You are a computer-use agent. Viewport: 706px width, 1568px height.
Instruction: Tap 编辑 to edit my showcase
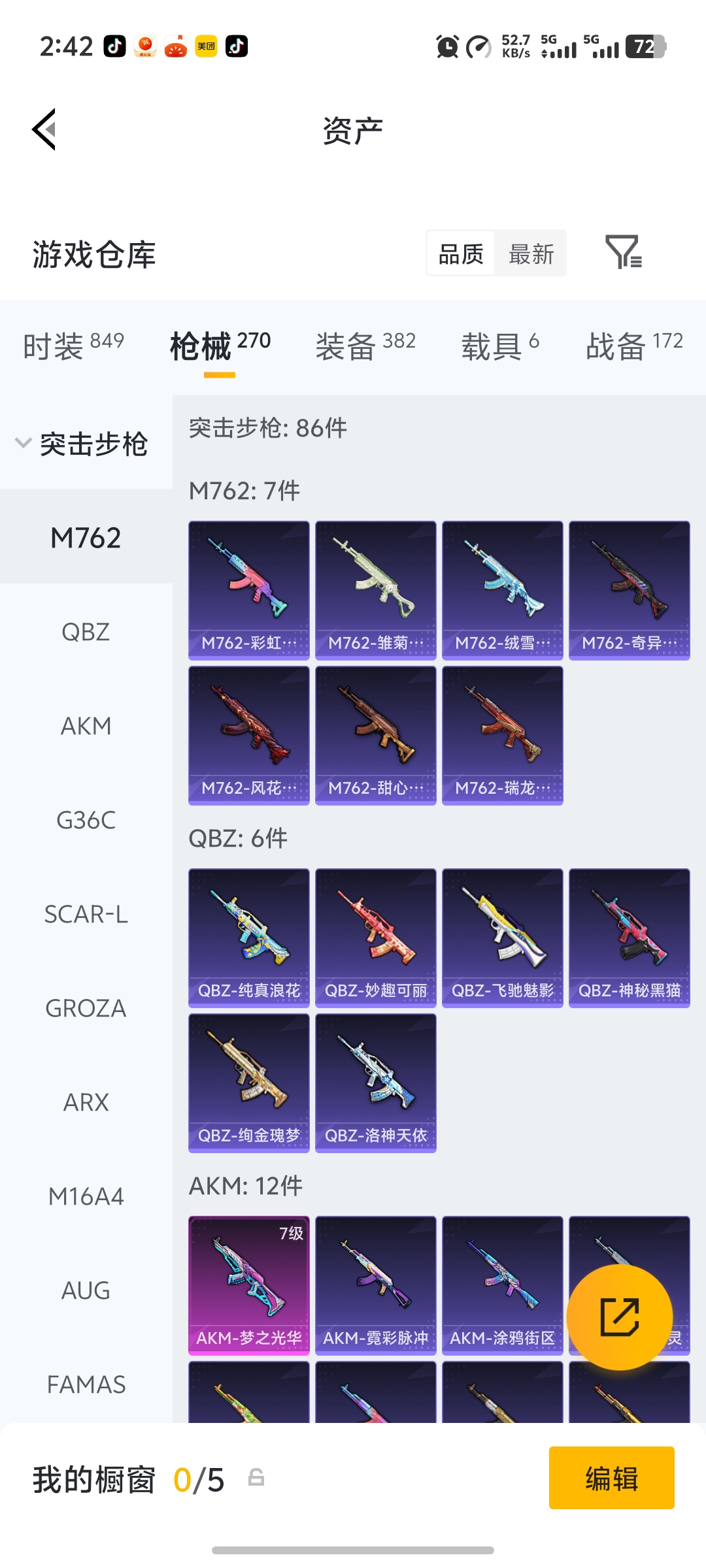click(611, 1478)
